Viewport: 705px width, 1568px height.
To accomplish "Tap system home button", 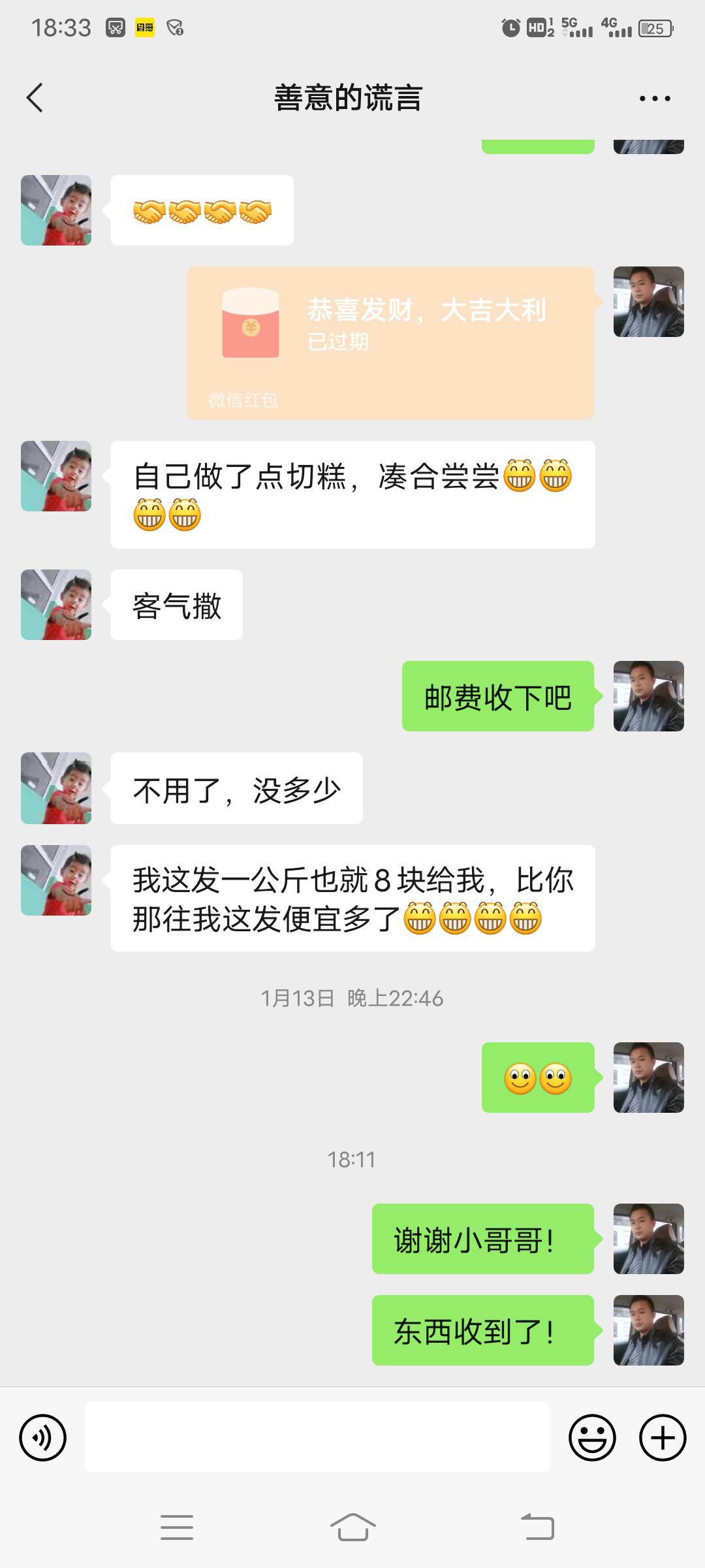I will point(352,1527).
